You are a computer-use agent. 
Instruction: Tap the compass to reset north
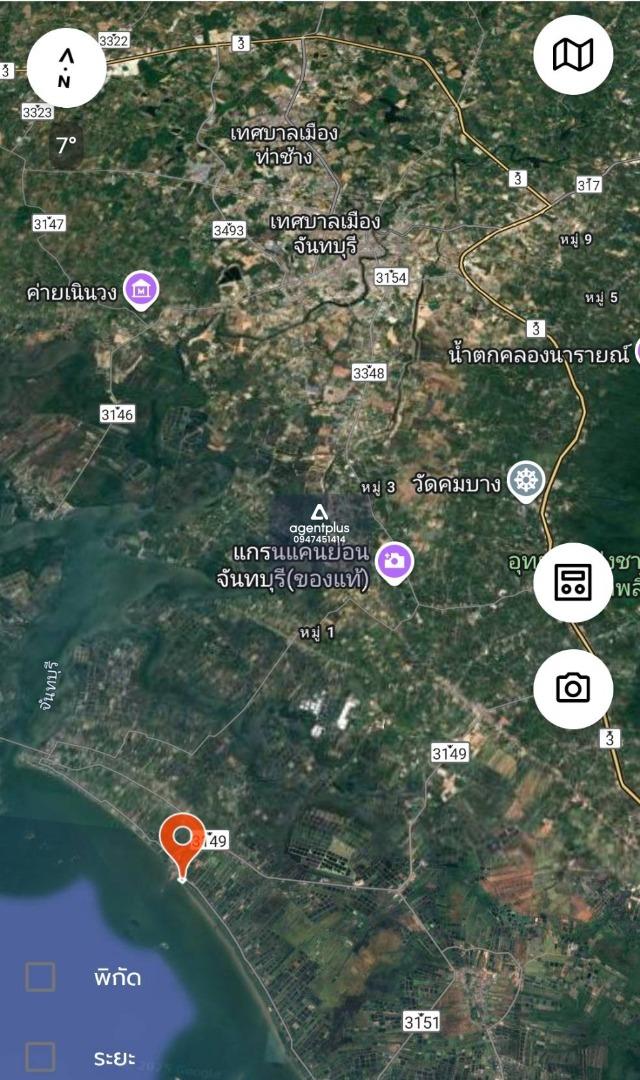66,68
